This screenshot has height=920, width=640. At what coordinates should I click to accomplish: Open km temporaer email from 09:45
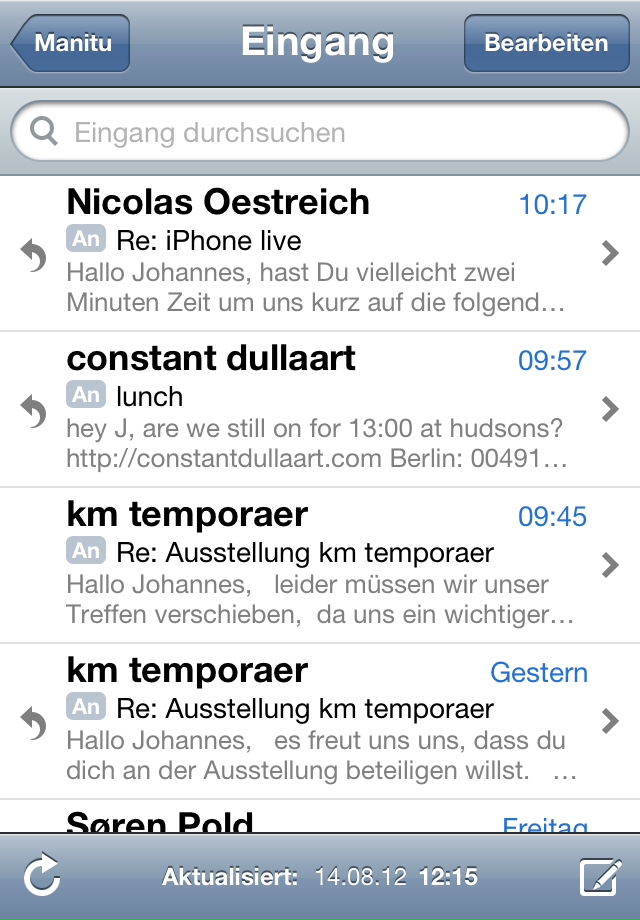tap(320, 565)
